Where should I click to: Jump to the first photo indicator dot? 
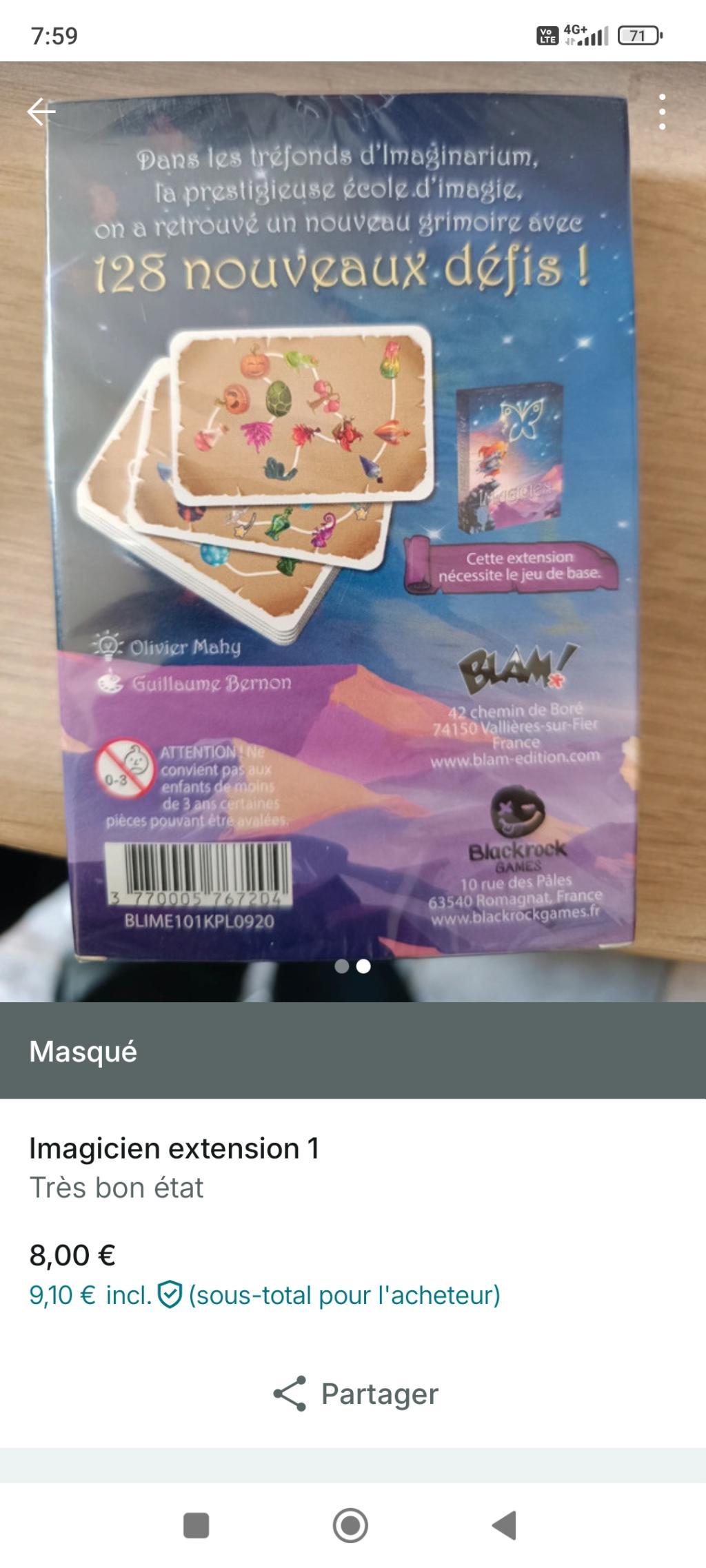coord(341,966)
